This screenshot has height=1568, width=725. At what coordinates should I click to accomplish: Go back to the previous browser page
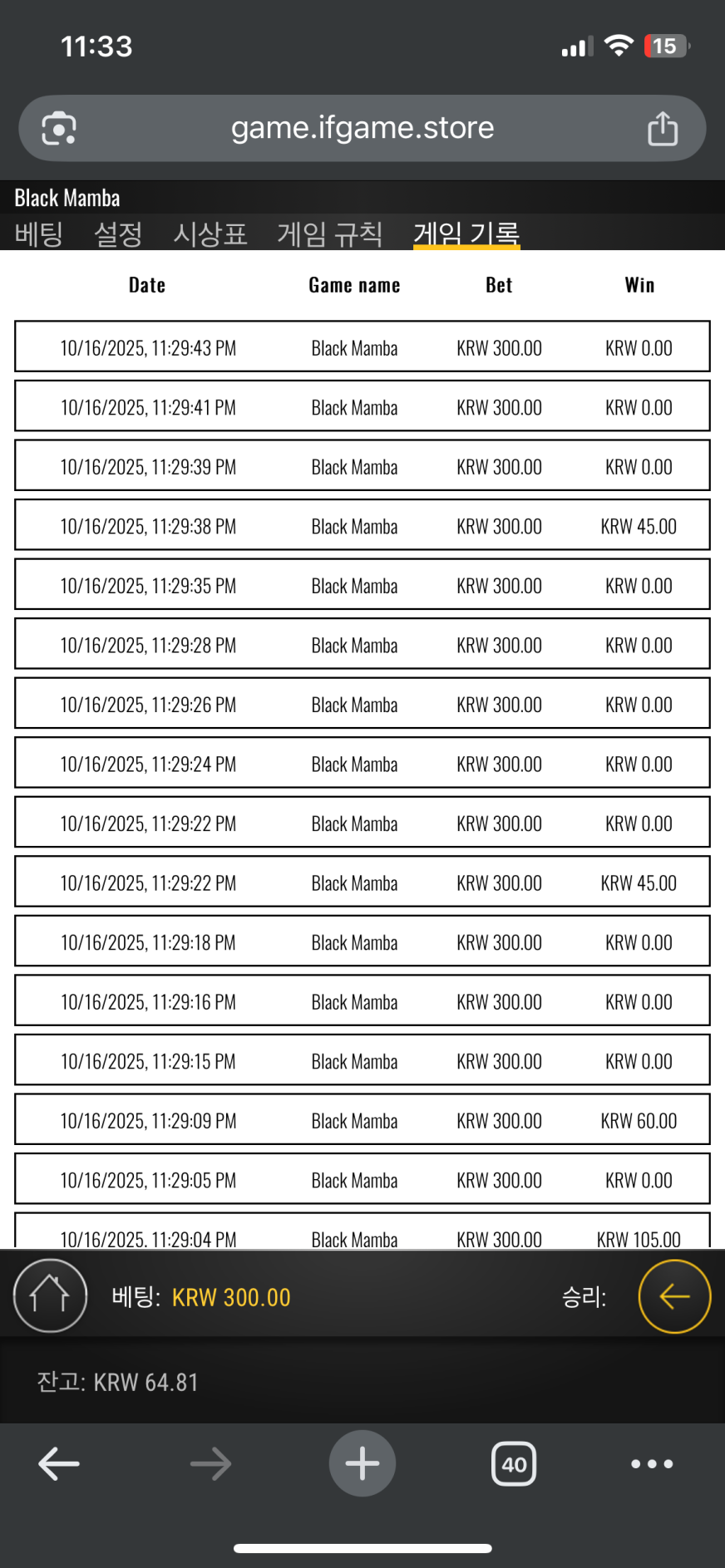59,1463
